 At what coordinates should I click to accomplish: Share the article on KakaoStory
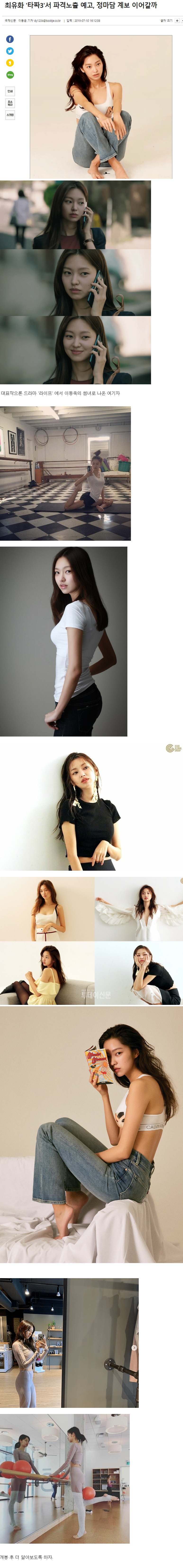click(x=10, y=63)
